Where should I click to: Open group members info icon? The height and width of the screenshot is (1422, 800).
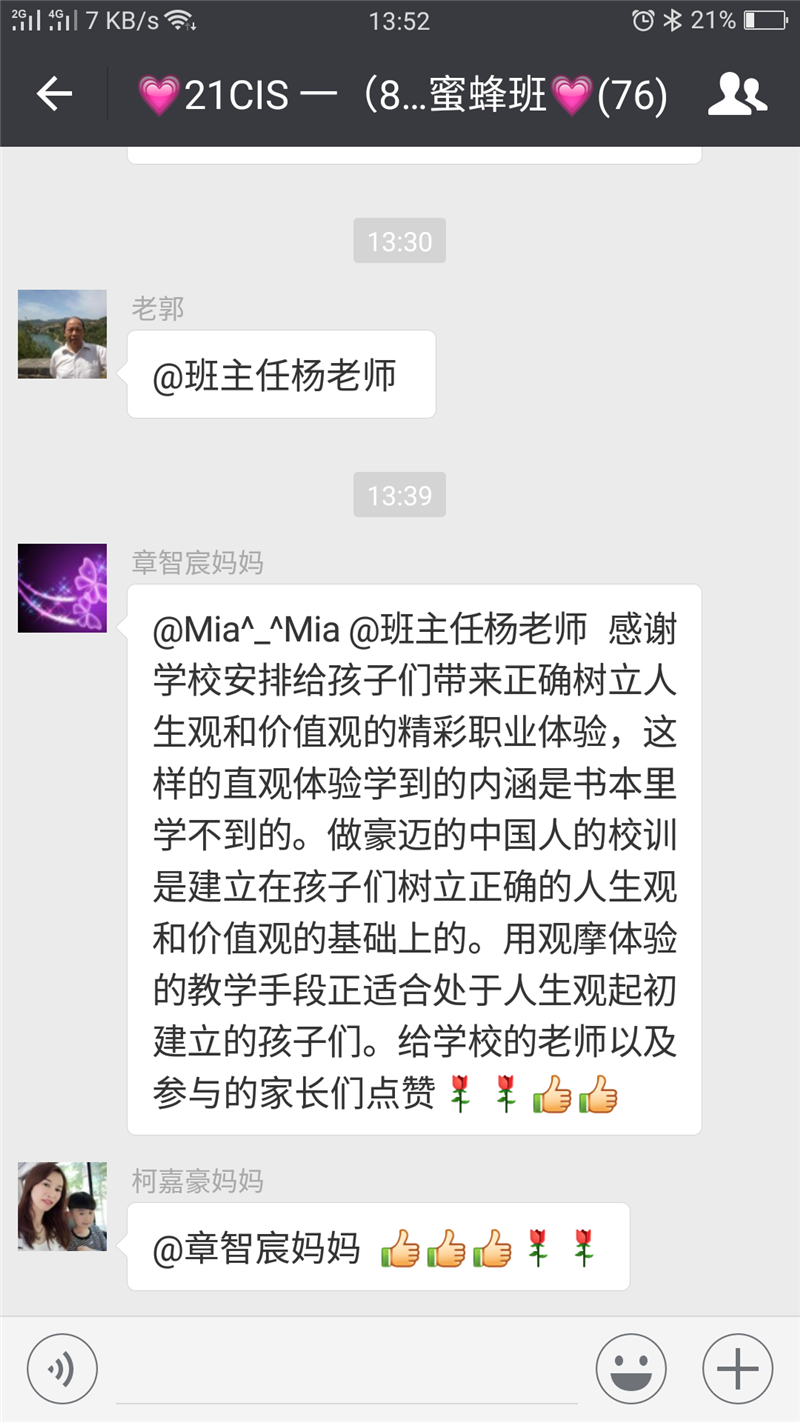pyautogui.click(x=737, y=95)
